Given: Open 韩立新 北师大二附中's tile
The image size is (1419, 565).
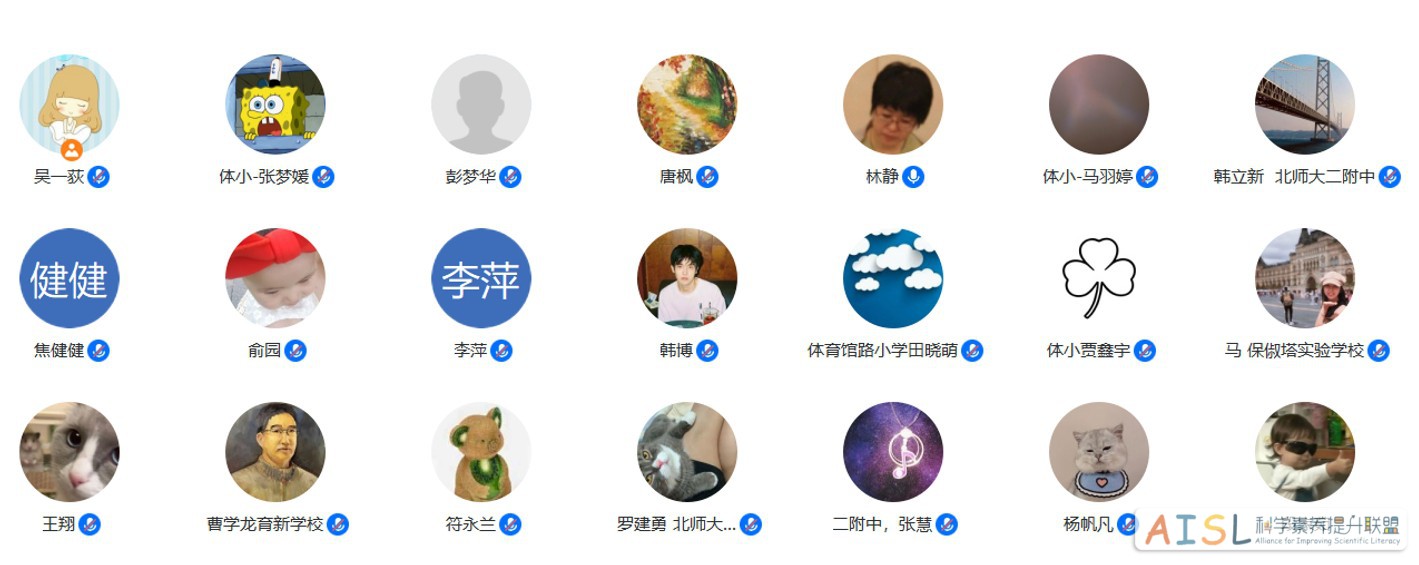Looking at the screenshot, I should coord(1305,104).
